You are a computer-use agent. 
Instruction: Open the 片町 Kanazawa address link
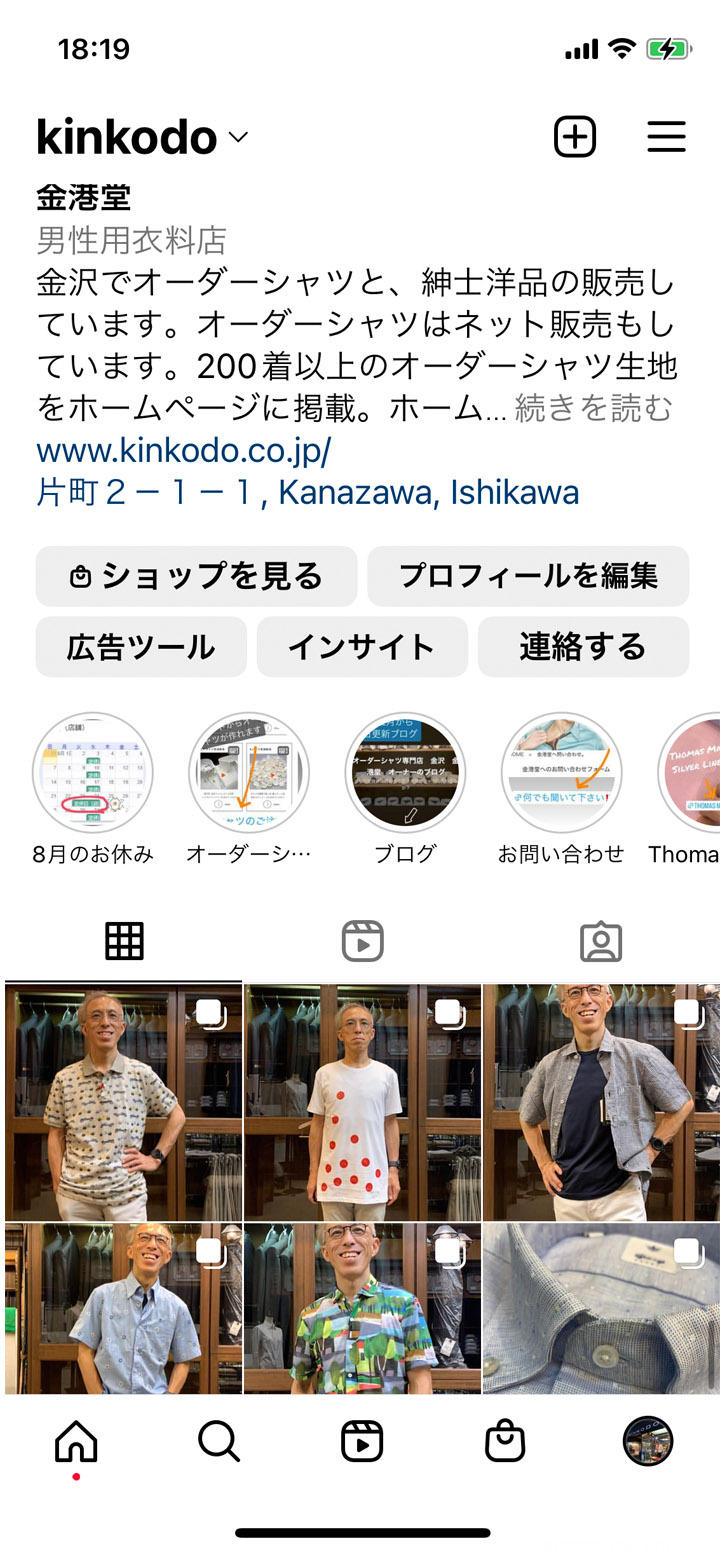pyautogui.click(x=307, y=493)
